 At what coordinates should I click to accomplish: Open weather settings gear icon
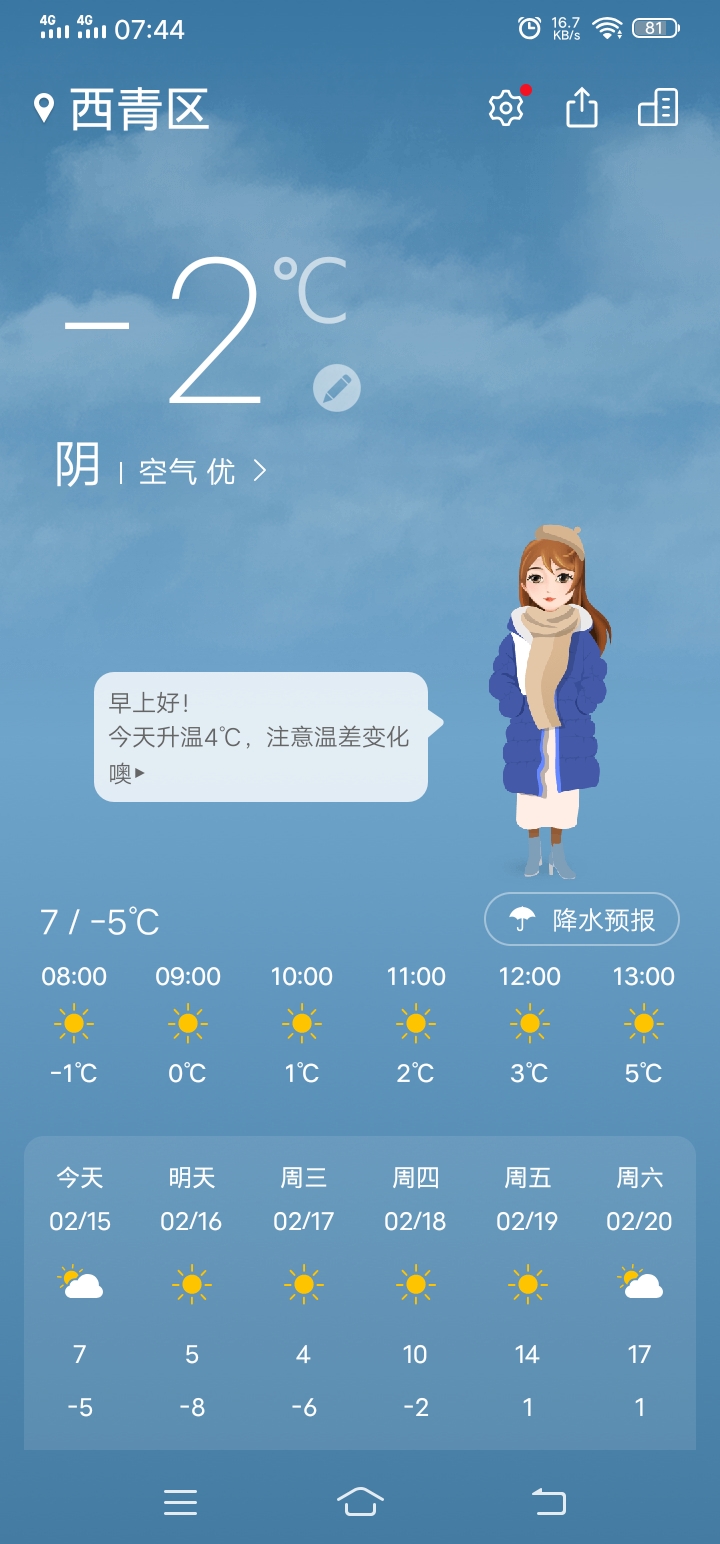click(506, 108)
